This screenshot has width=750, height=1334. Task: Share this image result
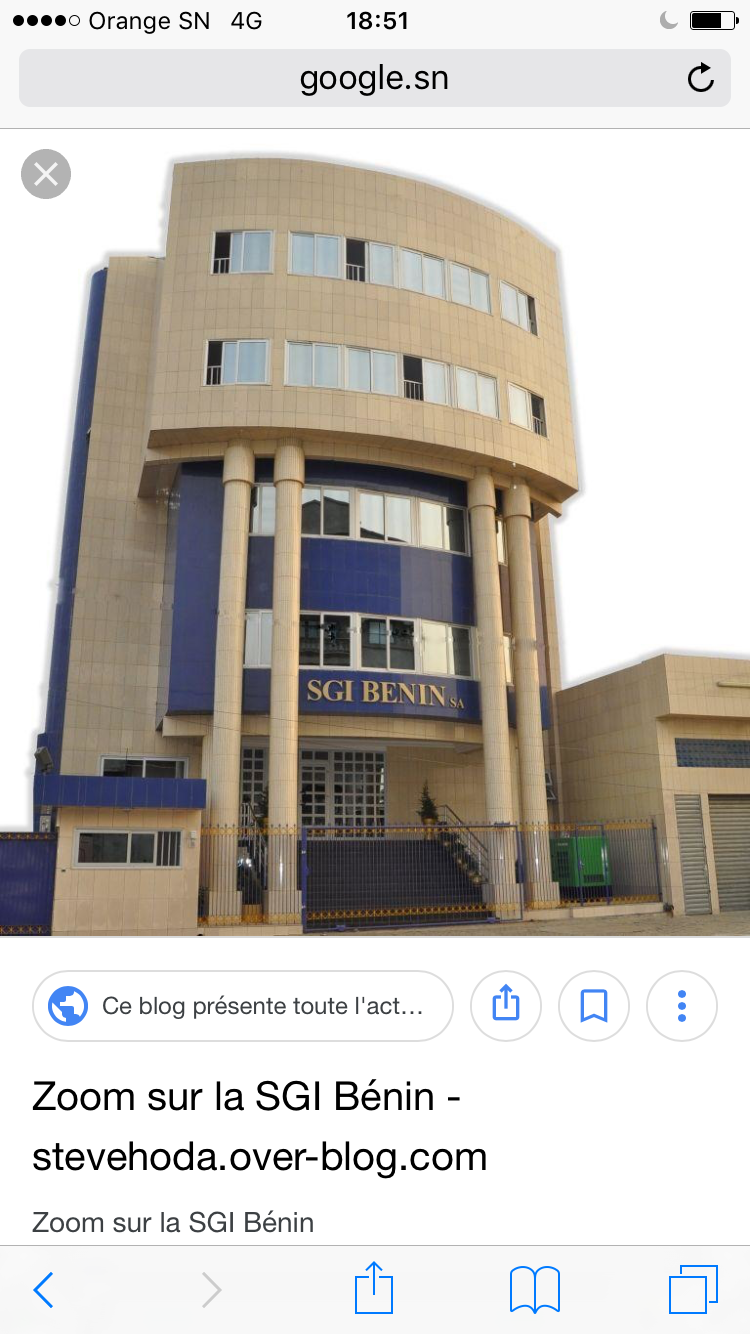[506, 1006]
